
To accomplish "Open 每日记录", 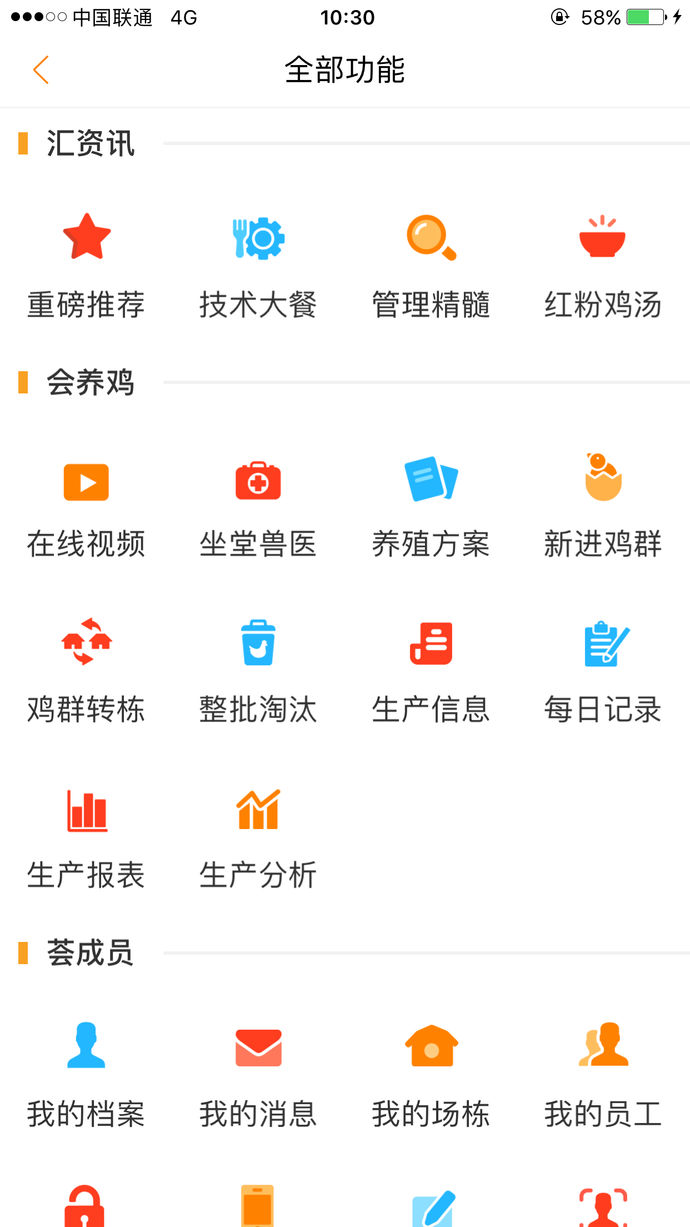I will [603, 670].
